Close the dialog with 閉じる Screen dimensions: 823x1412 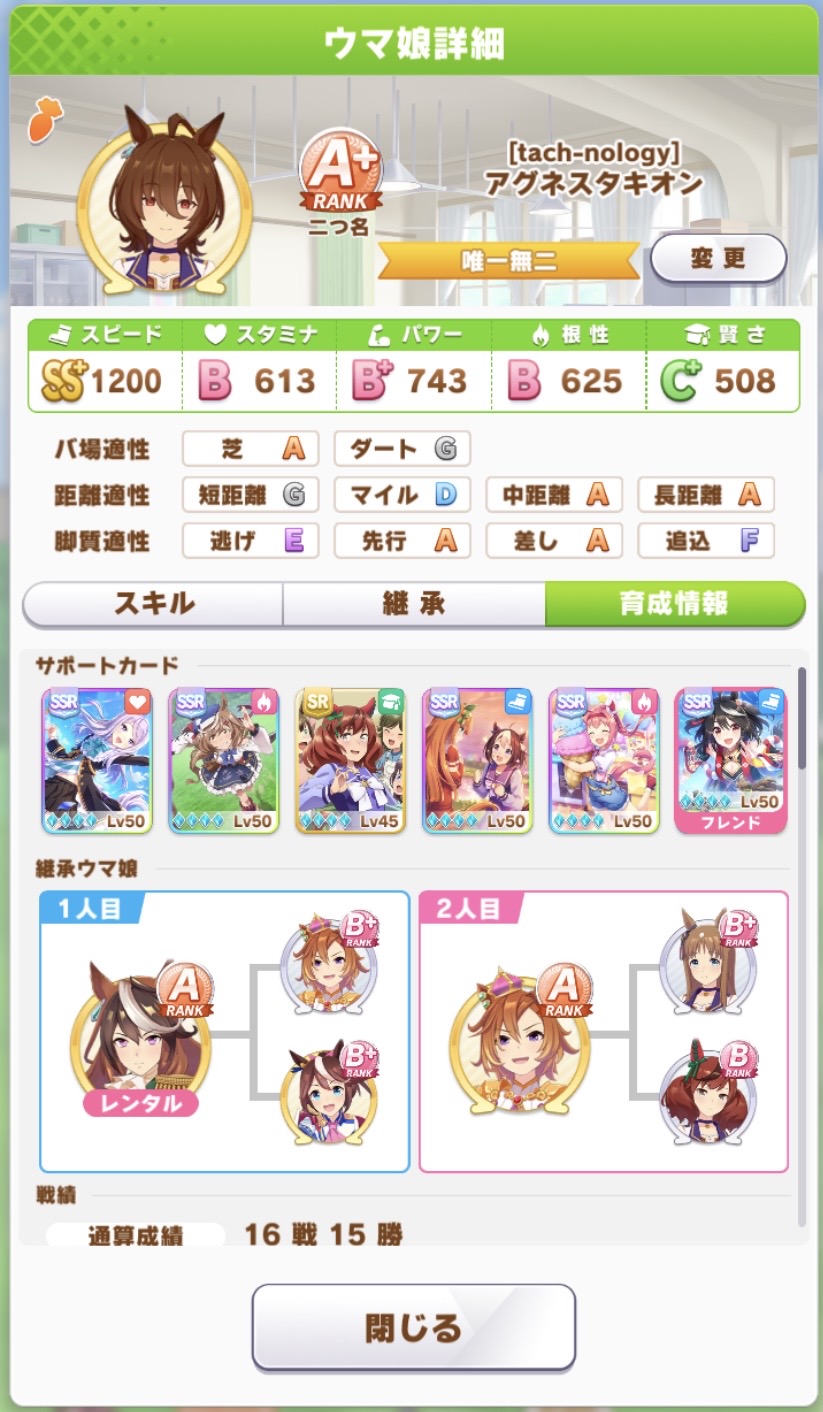pyautogui.click(x=413, y=1327)
